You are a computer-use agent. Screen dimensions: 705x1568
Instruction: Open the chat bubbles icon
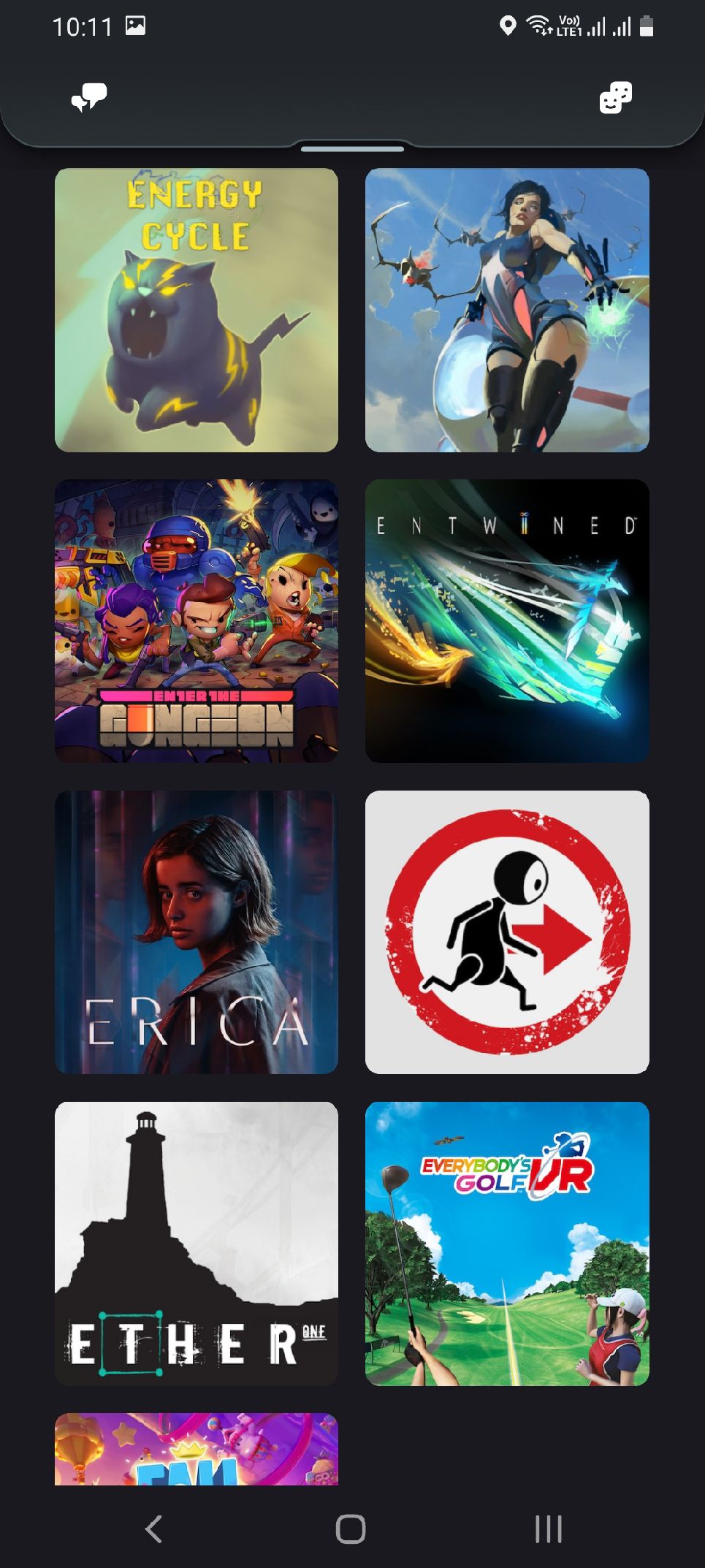89,97
